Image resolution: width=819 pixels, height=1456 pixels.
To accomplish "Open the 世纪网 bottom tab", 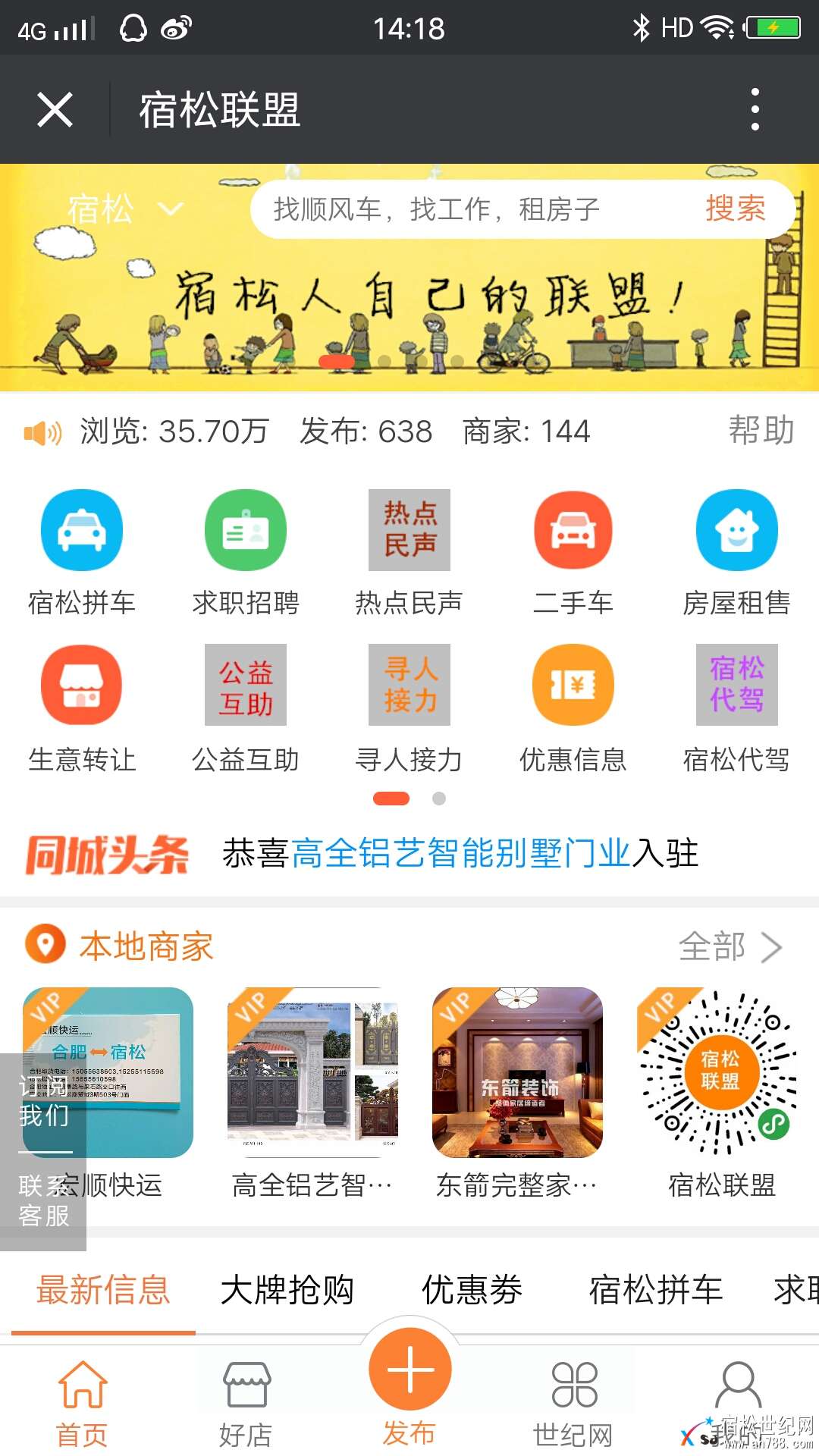I will pyautogui.click(x=573, y=1403).
